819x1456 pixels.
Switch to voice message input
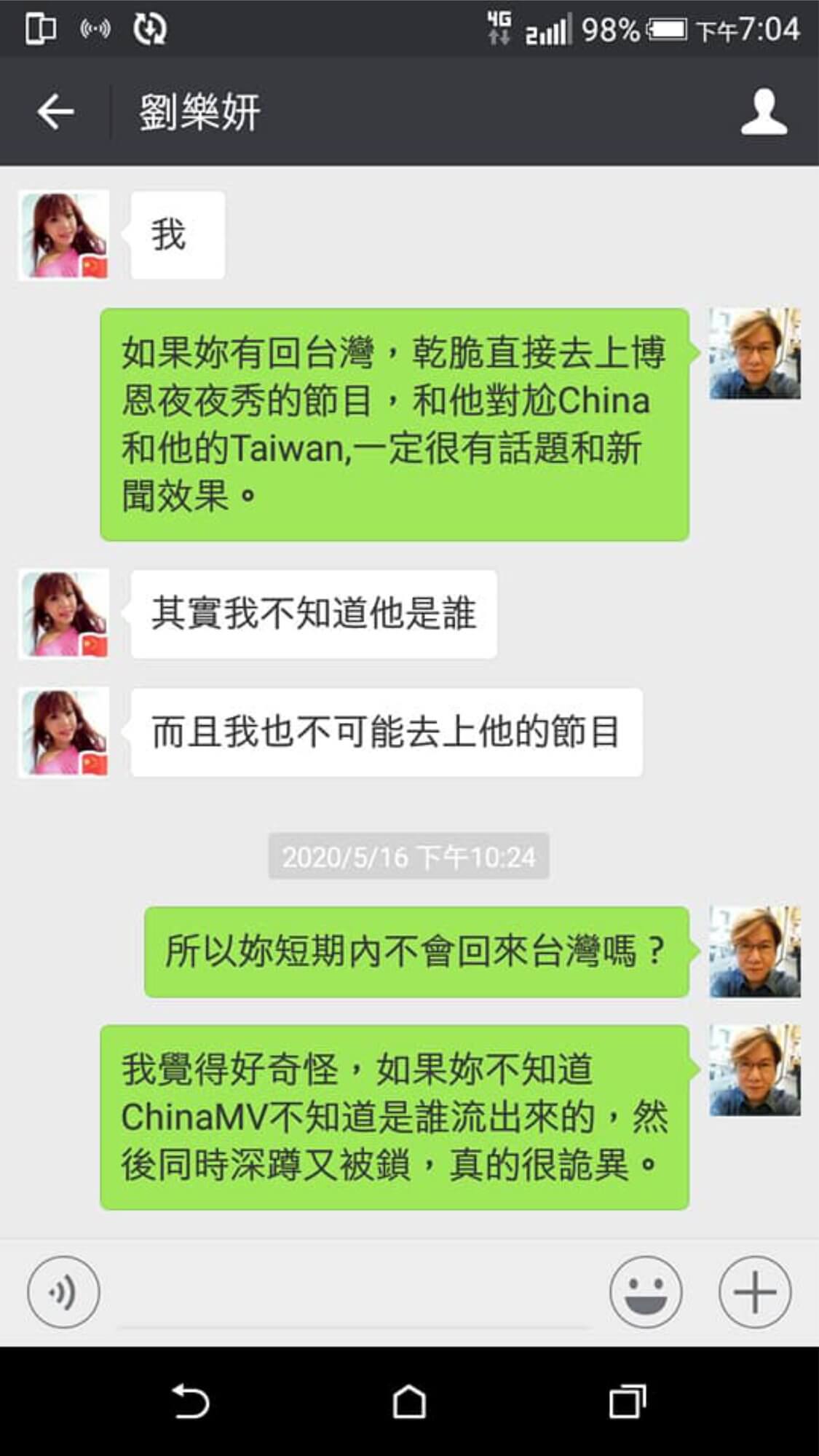pyautogui.click(x=63, y=1291)
